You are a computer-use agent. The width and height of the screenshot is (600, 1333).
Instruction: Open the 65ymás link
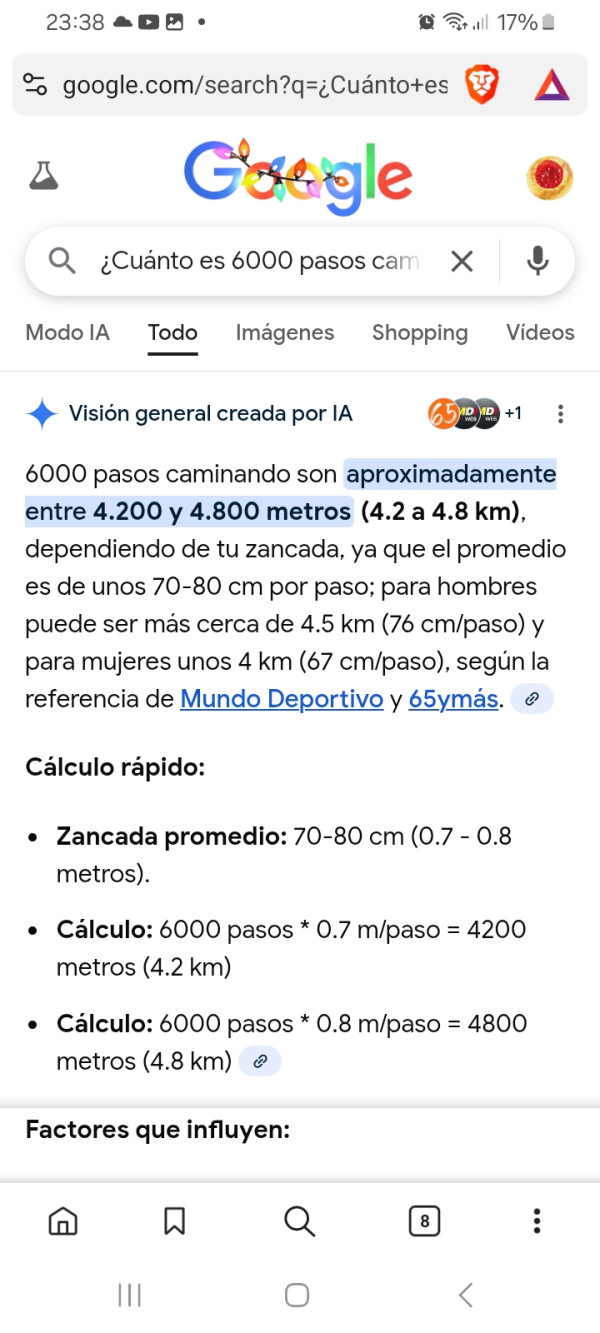tap(453, 700)
